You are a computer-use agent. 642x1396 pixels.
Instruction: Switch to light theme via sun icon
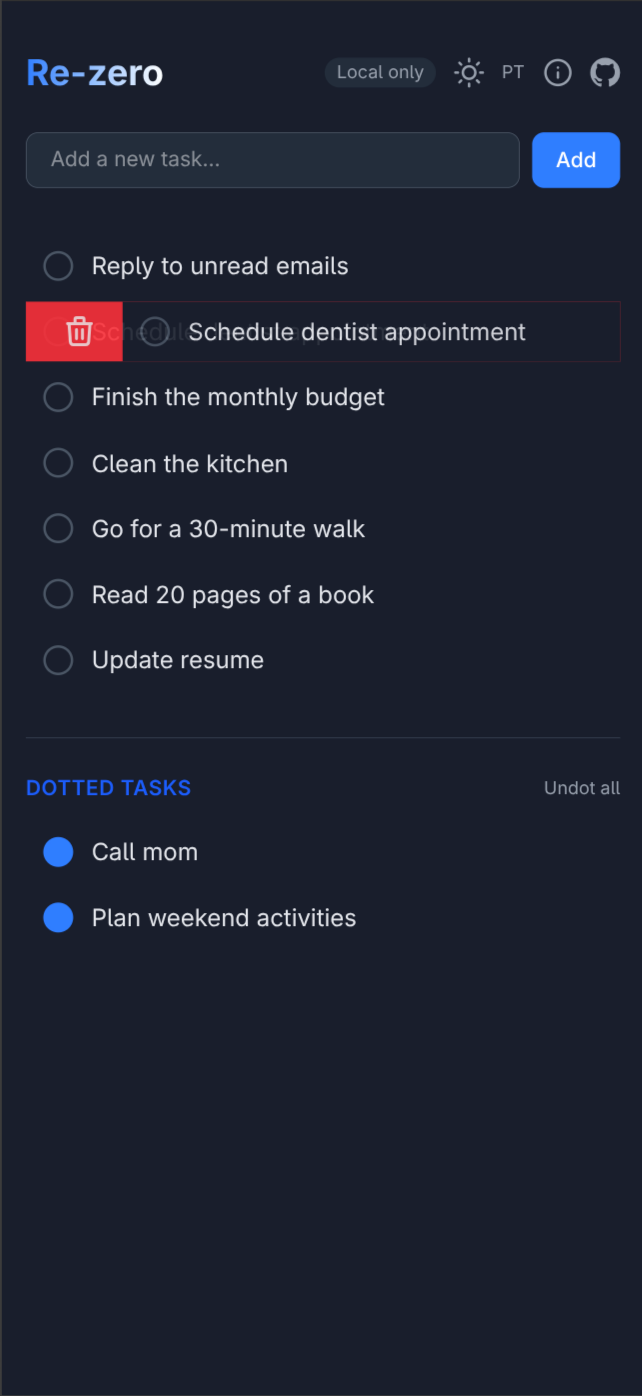pyautogui.click(x=468, y=73)
